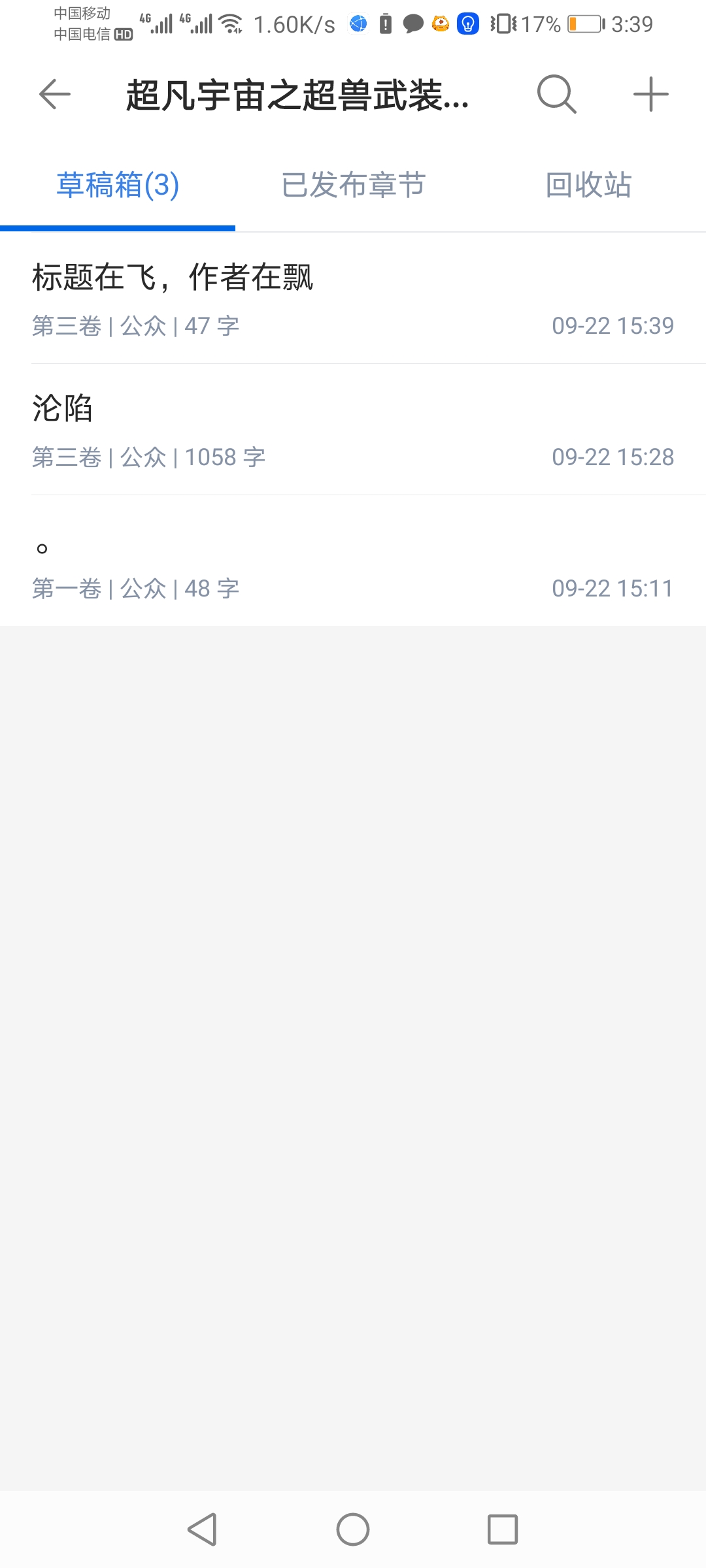
Task: Open recent apps via square button
Action: tap(503, 1529)
